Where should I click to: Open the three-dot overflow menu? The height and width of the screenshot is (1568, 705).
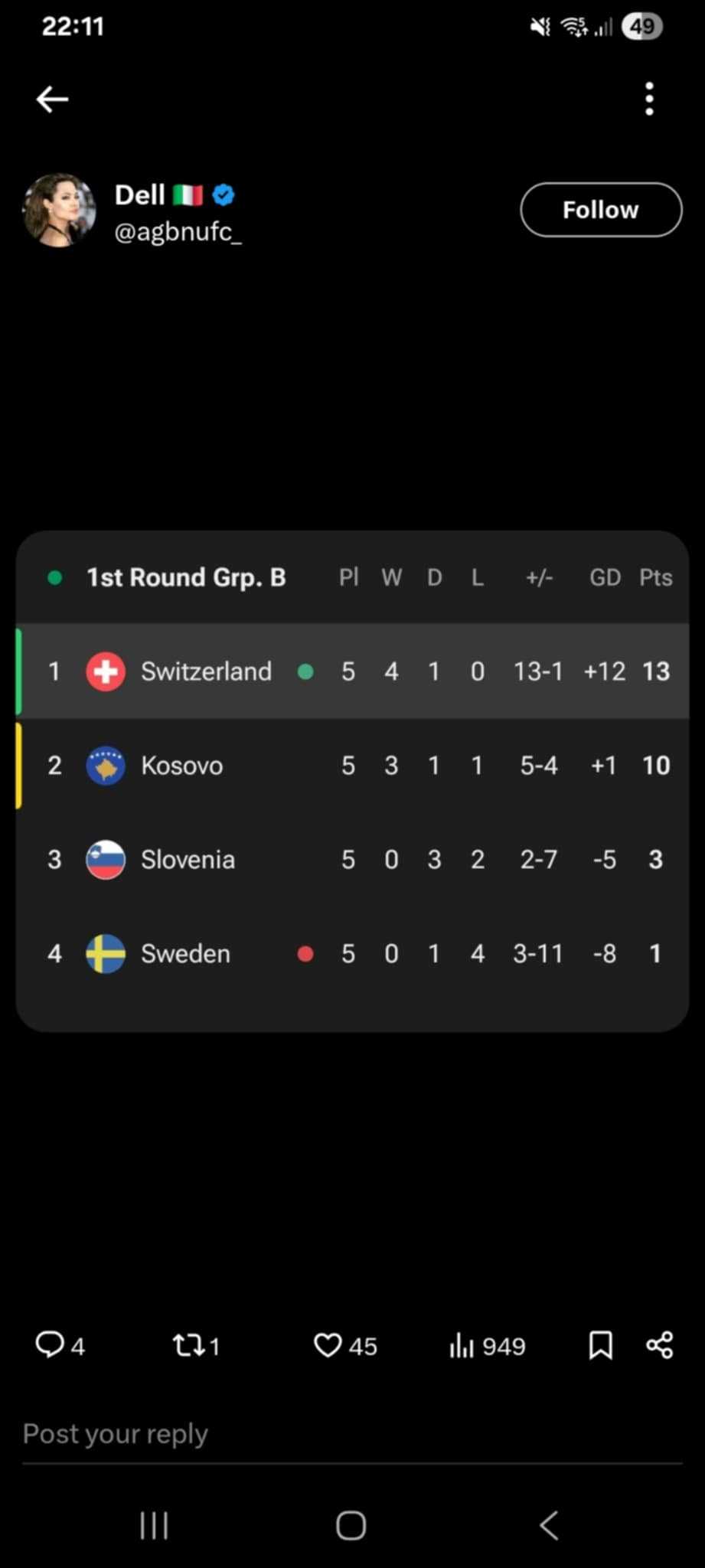click(649, 100)
